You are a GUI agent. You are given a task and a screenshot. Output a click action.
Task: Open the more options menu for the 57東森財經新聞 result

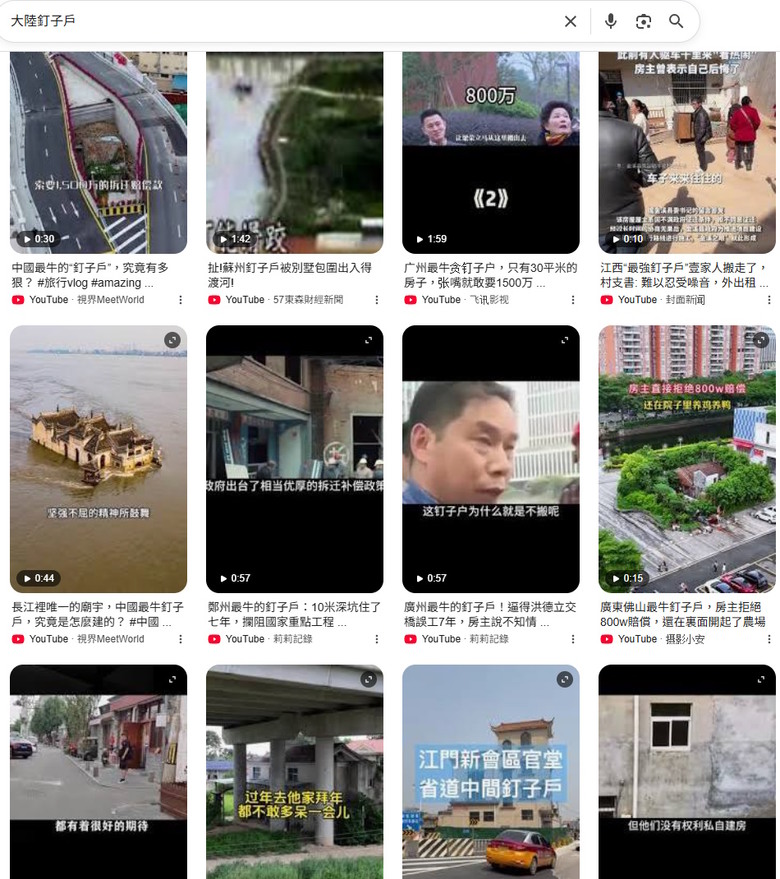click(377, 300)
